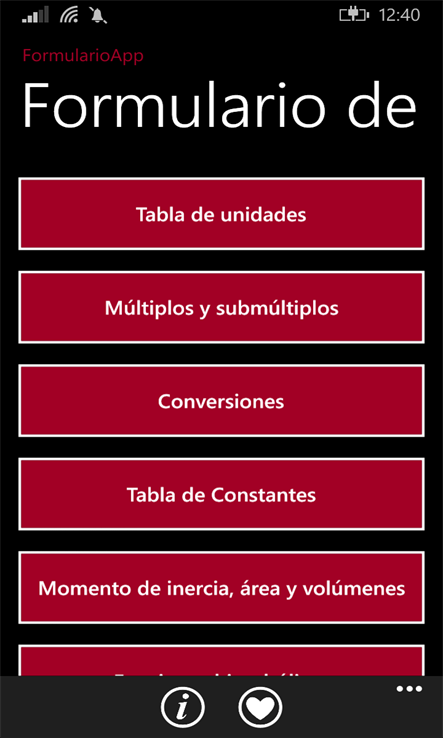
Task: Open Tabla de unidades
Action: 221,214
